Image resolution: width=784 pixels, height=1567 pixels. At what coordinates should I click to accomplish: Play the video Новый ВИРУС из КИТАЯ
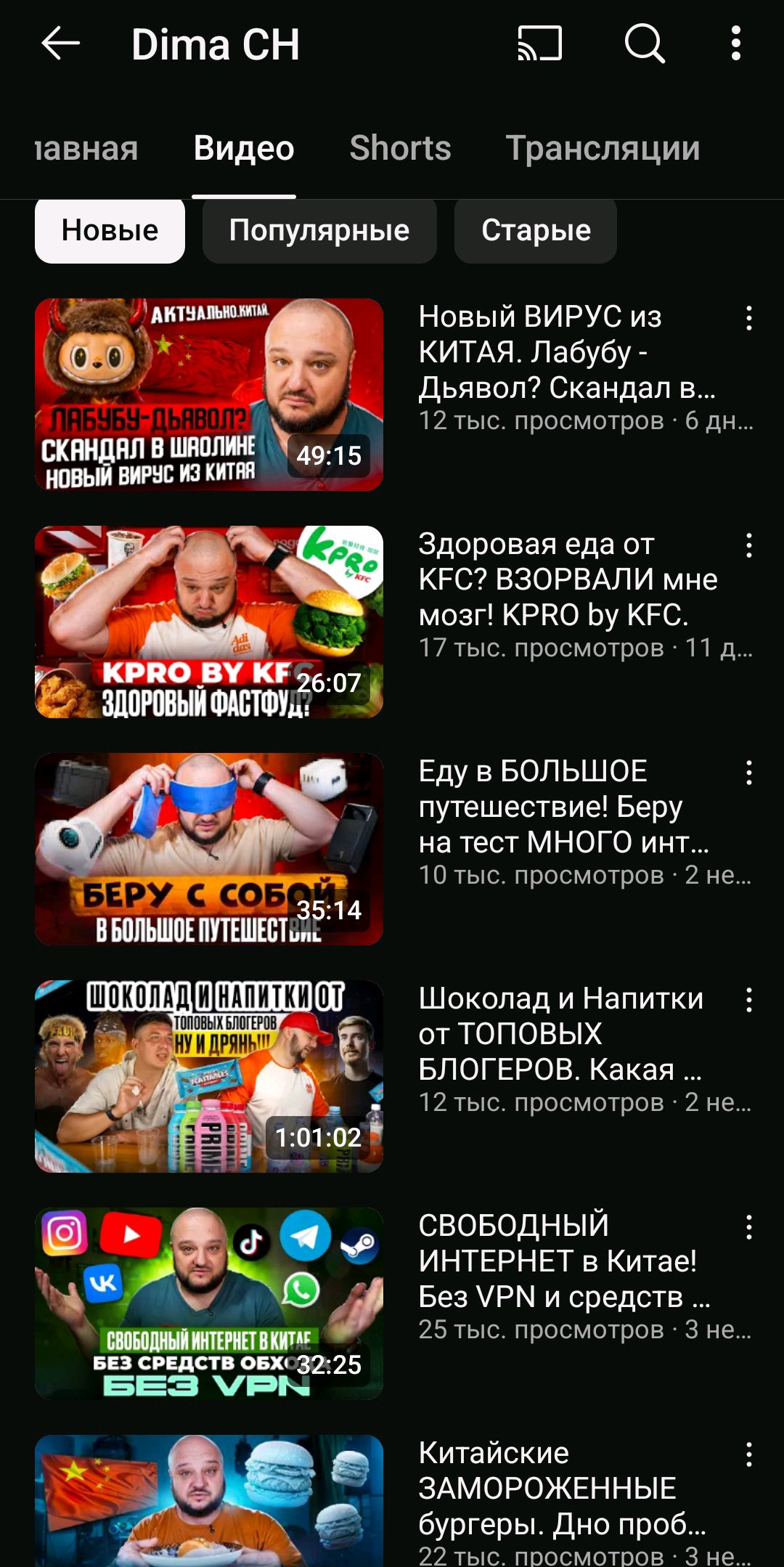point(209,394)
